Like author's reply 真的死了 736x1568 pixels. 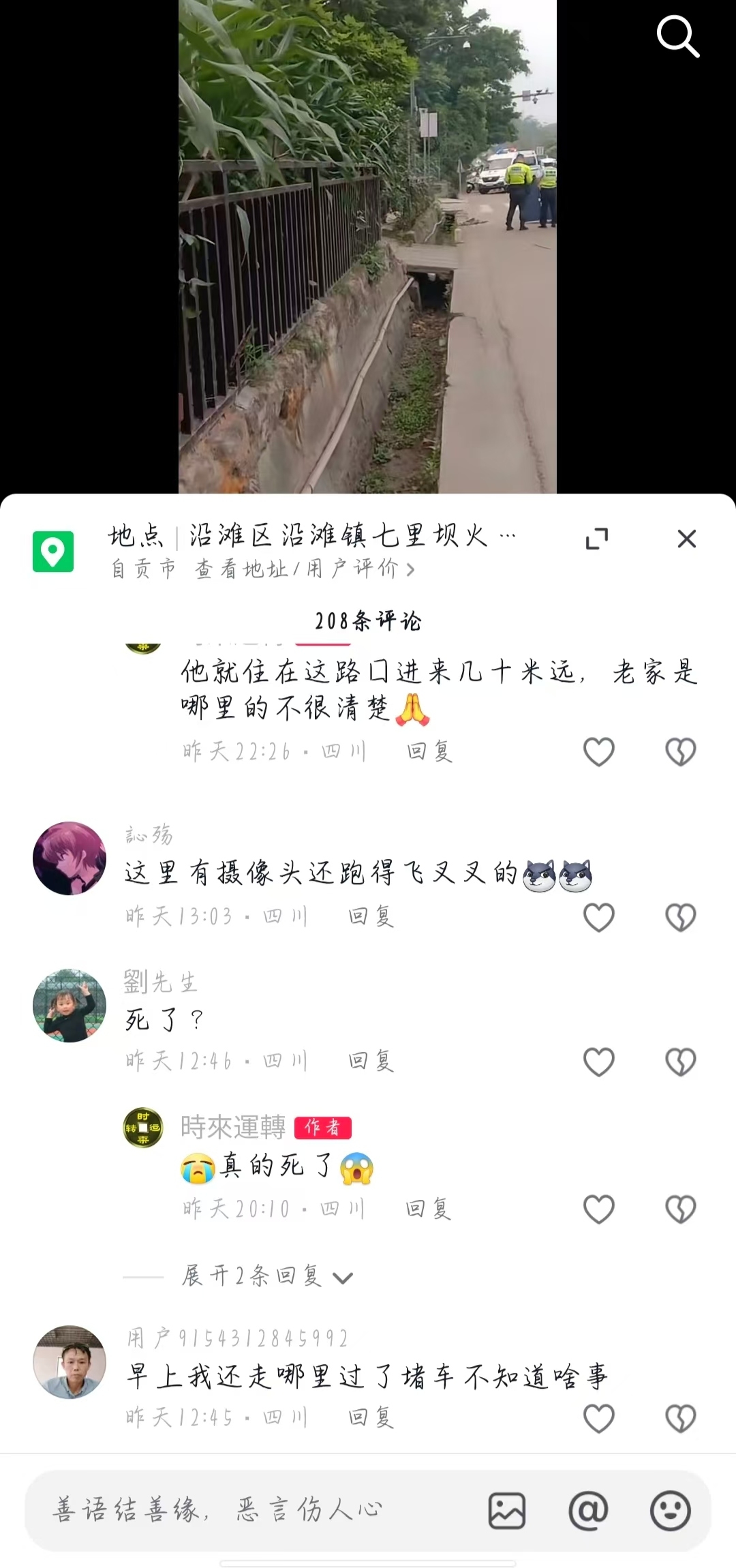tap(599, 1209)
